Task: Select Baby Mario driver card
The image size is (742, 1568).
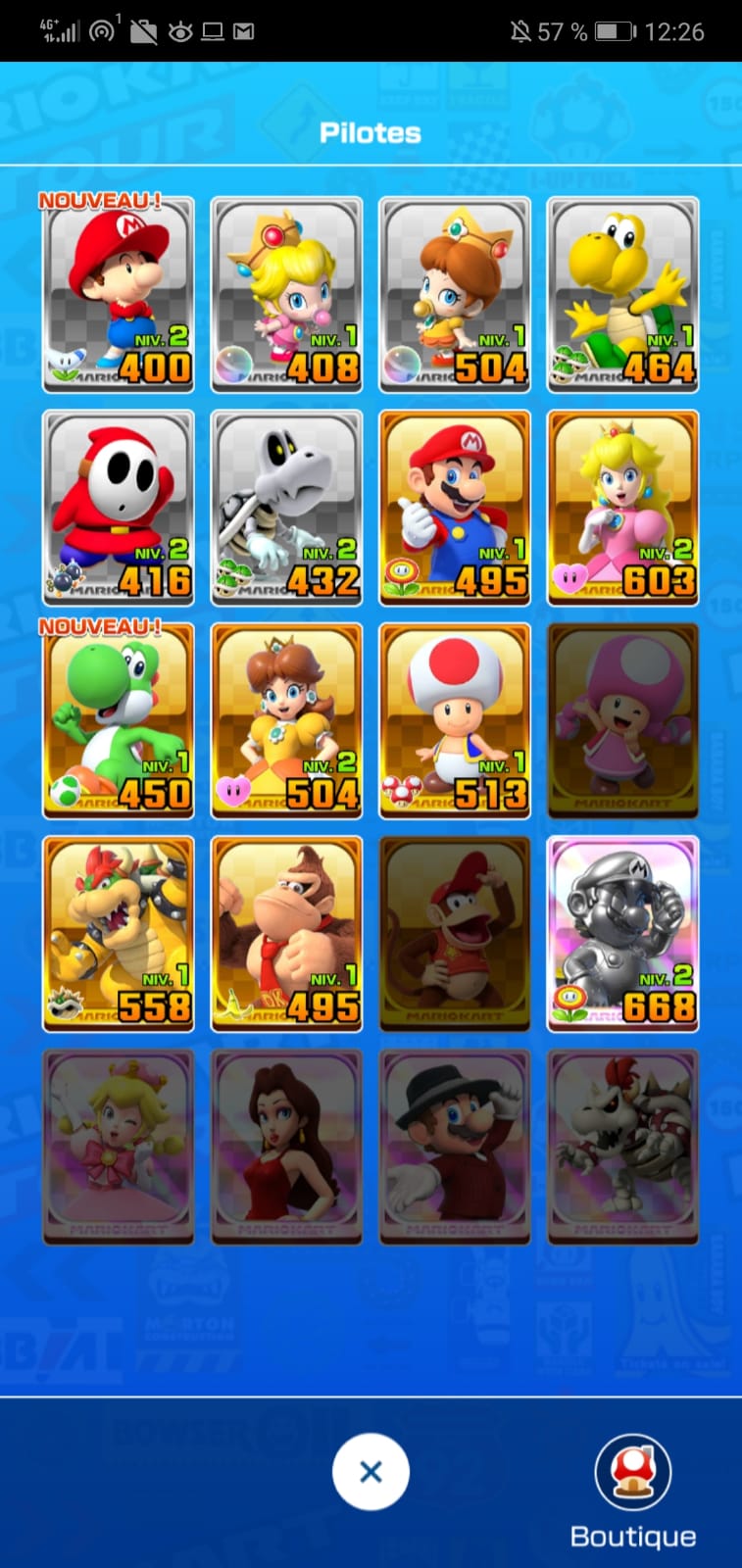Action: click(x=119, y=294)
